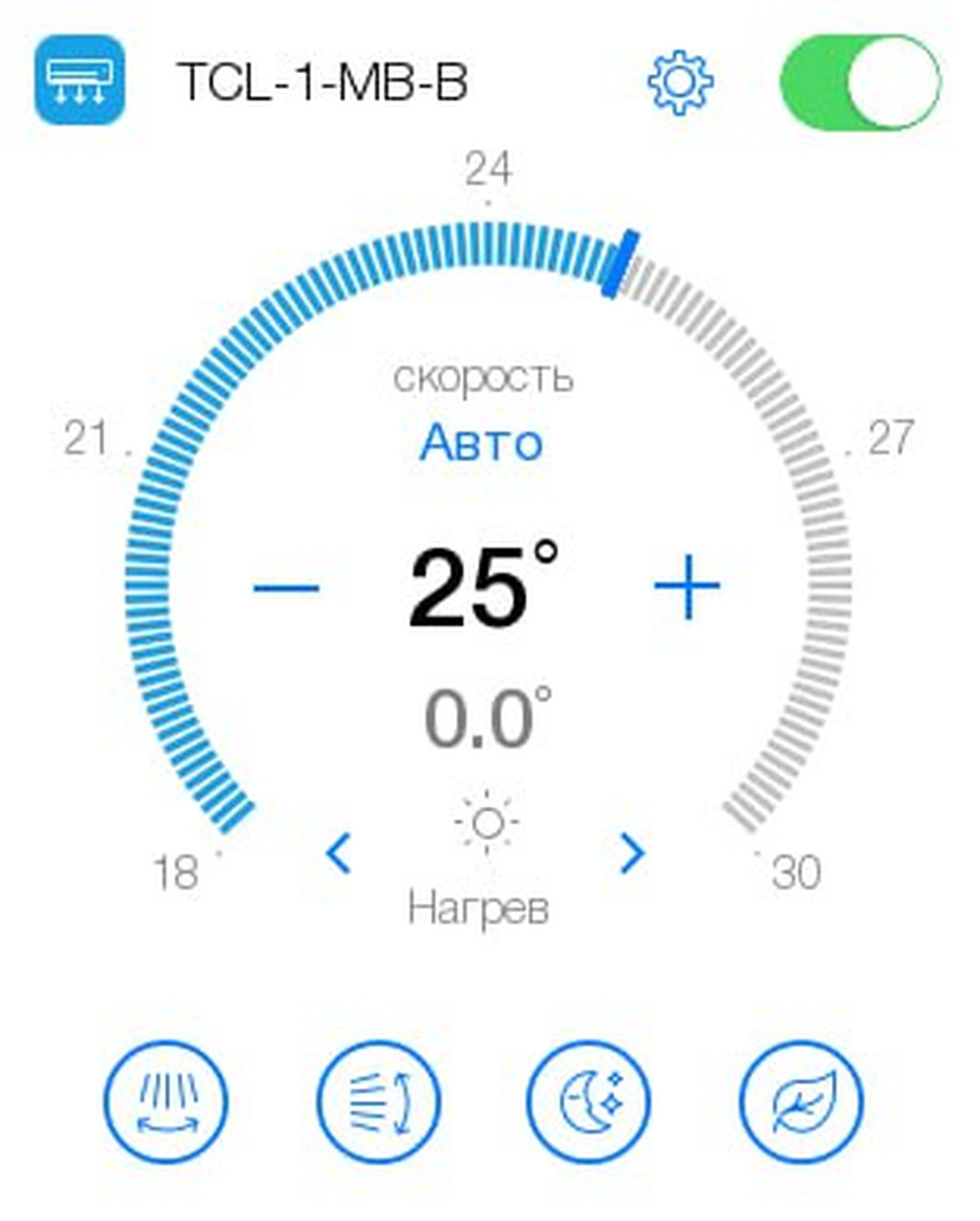The width and height of the screenshot is (980, 1221).
Task: Switch to the previous mode with left arrow
Action: (339, 854)
